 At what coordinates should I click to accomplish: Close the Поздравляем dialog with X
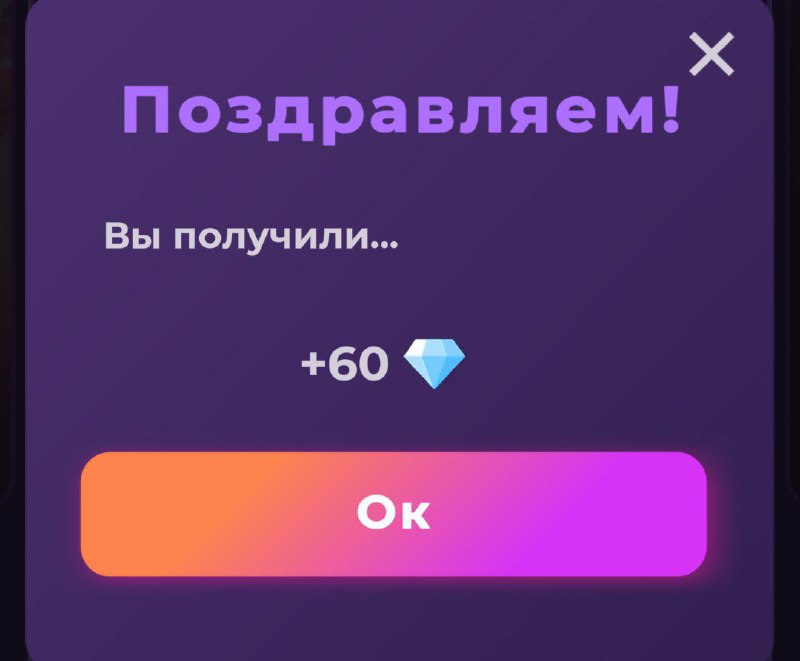click(x=712, y=55)
